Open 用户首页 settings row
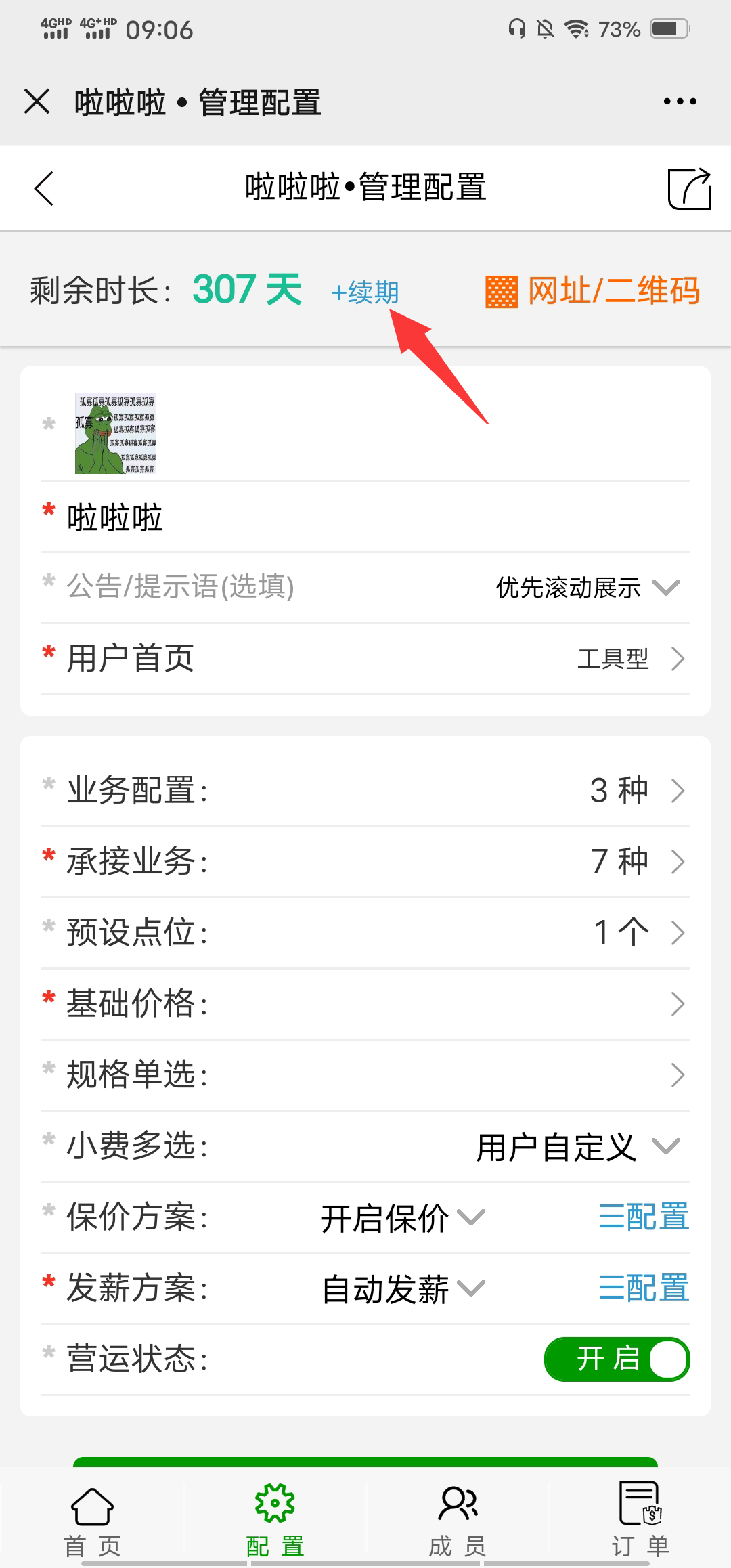 (x=365, y=659)
